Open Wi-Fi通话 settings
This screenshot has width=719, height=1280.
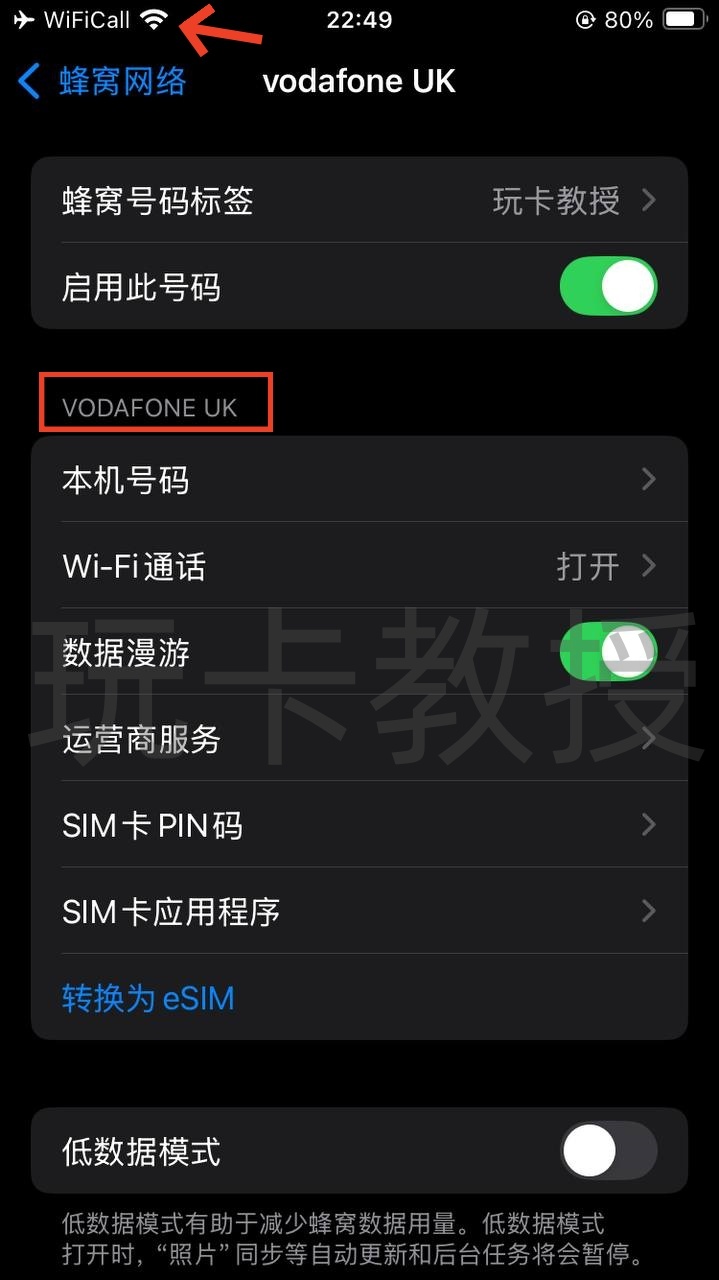click(359, 566)
